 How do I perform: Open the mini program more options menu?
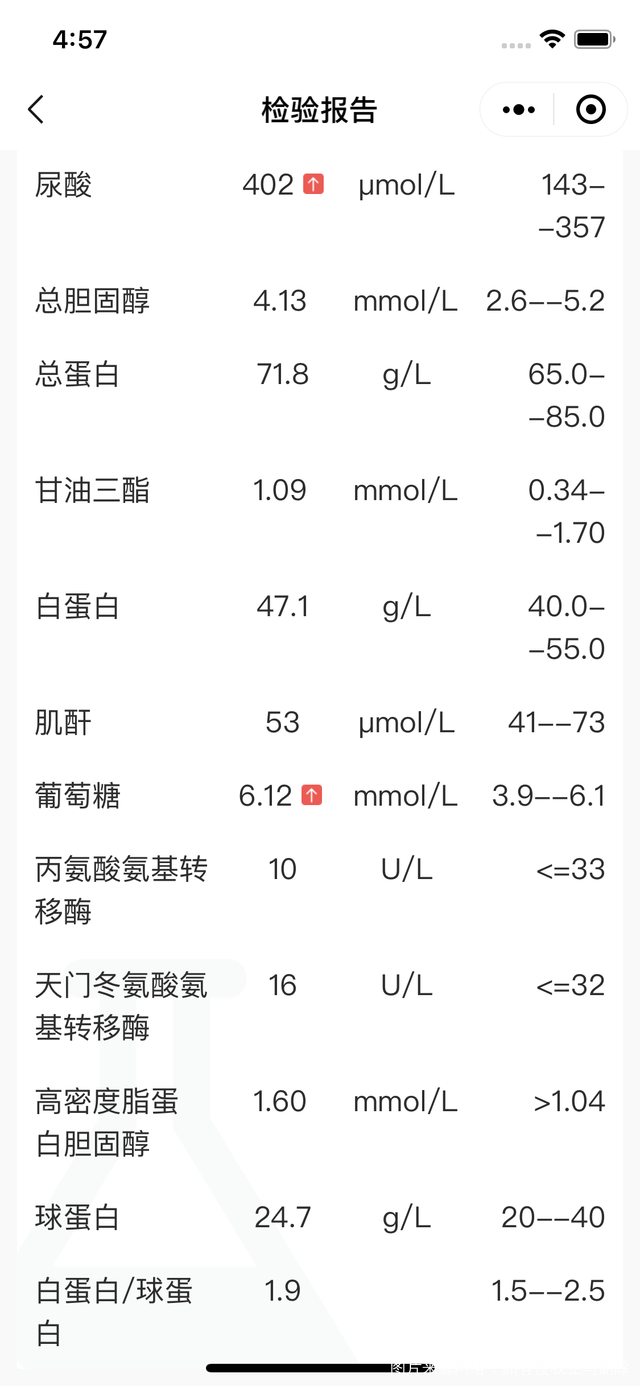click(x=518, y=109)
